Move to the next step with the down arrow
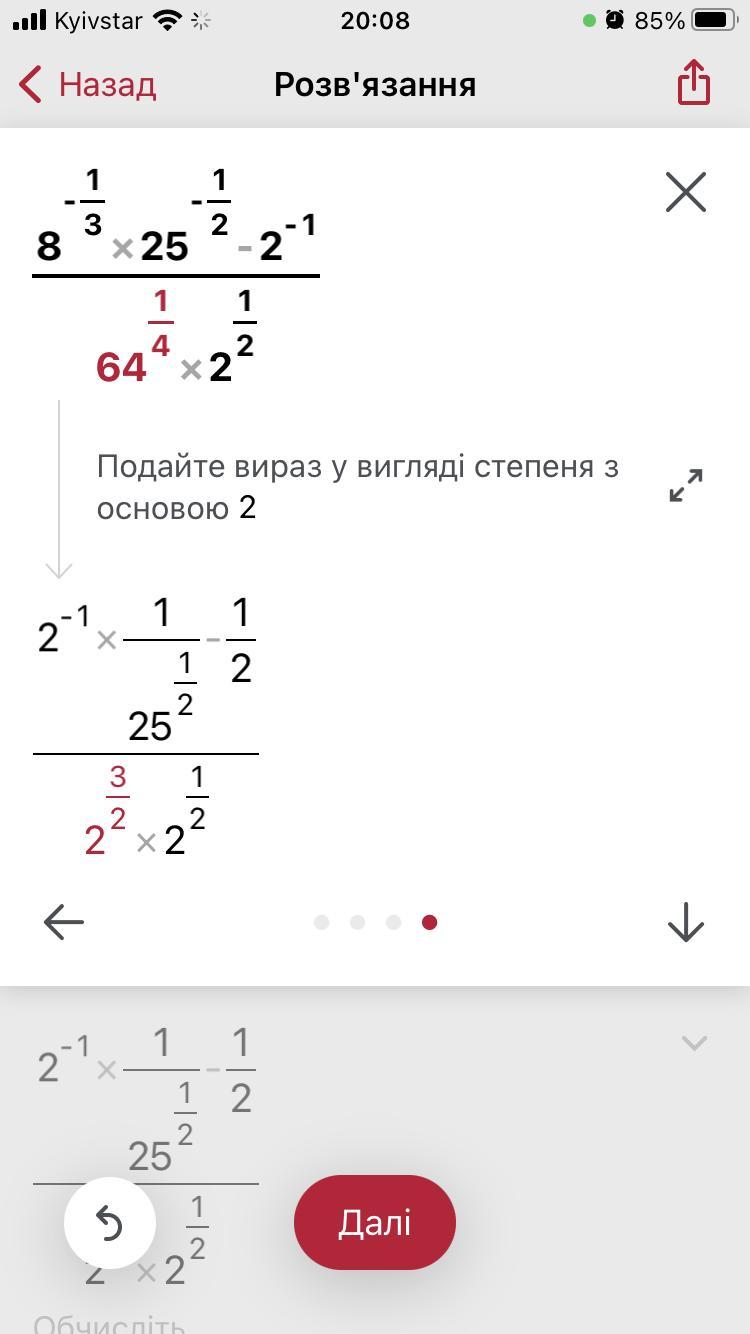 pyautogui.click(x=686, y=922)
